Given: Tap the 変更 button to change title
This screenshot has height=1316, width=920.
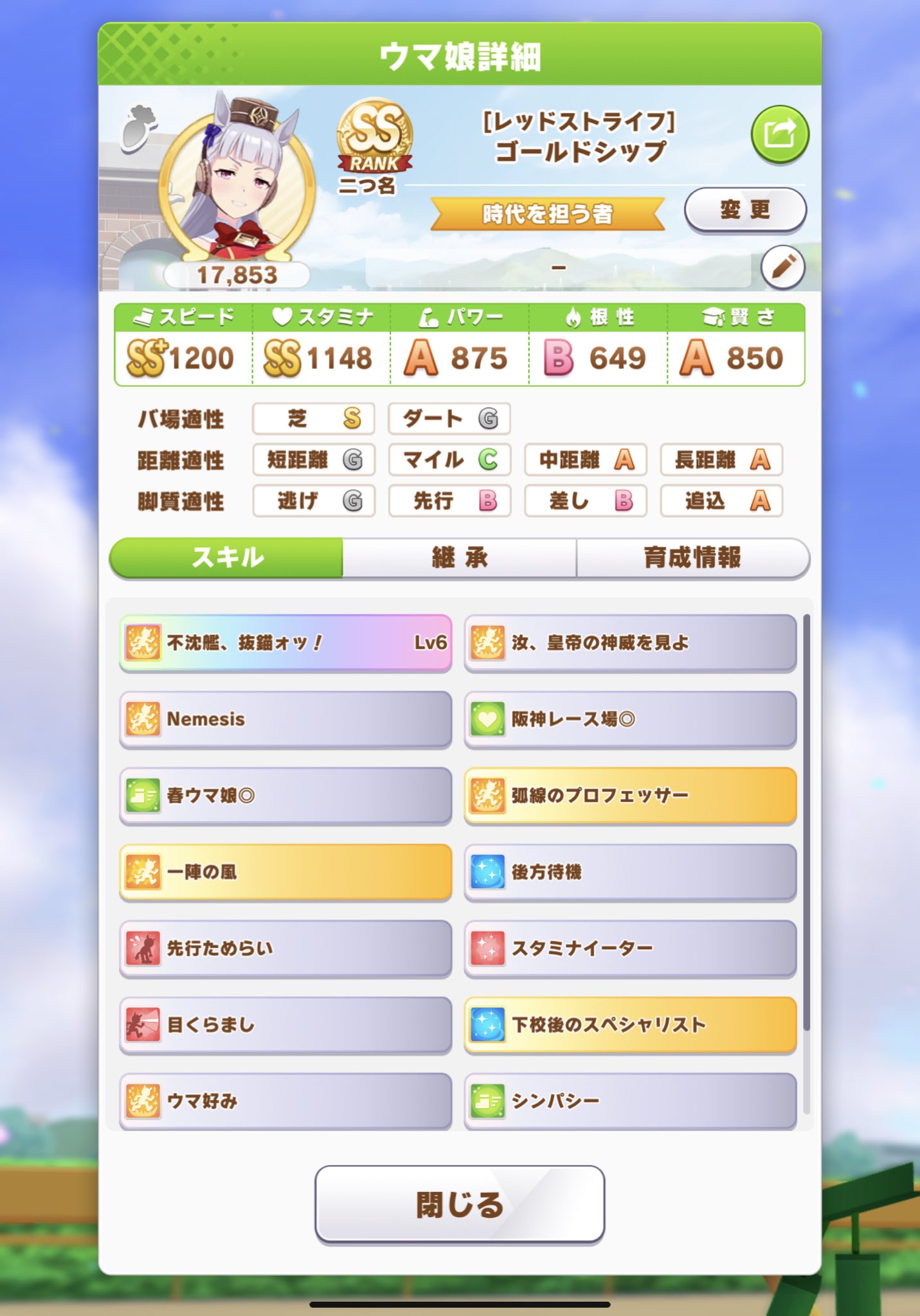Looking at the screenshot, I should pos(744,209).
